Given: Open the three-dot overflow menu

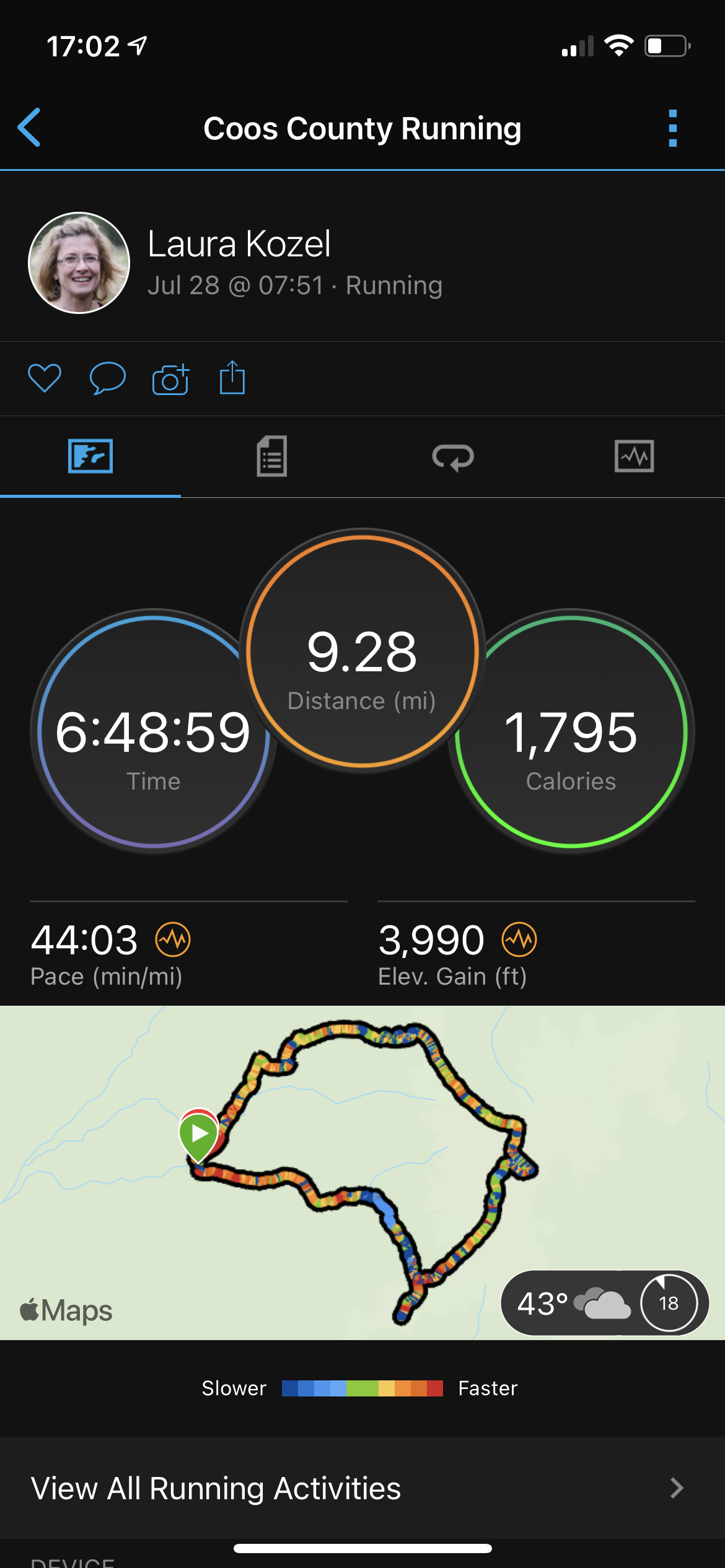Looking at the screenshot, I should (x=672, y=128).
